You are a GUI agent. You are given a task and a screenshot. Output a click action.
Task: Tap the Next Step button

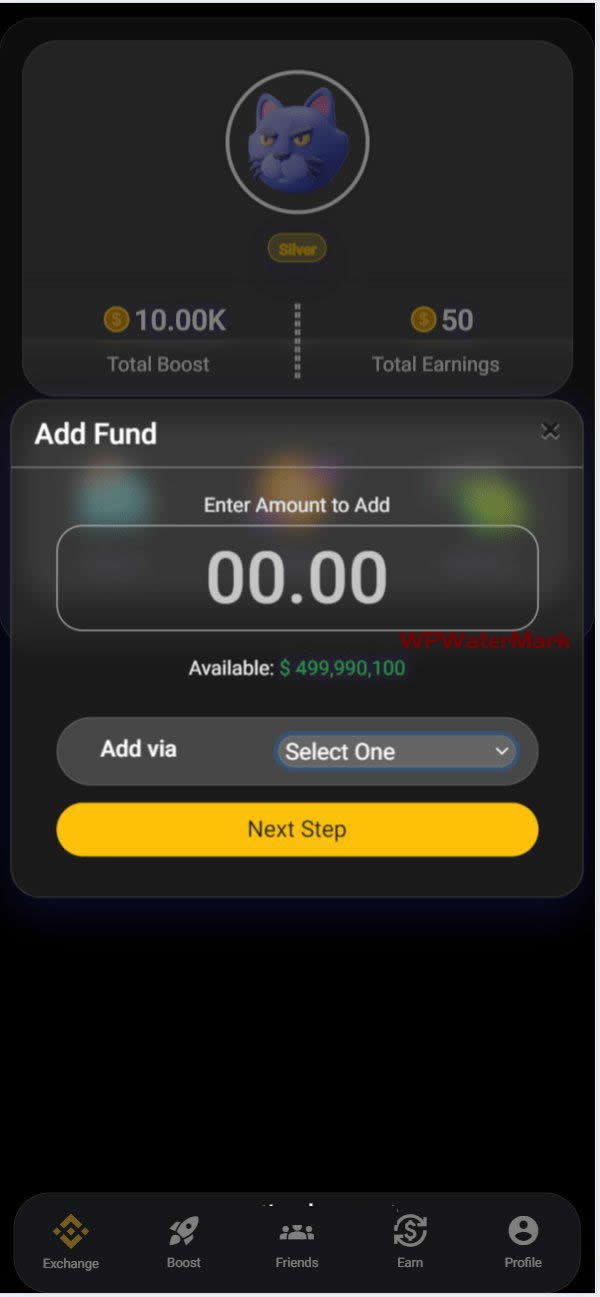click(297, 829)
